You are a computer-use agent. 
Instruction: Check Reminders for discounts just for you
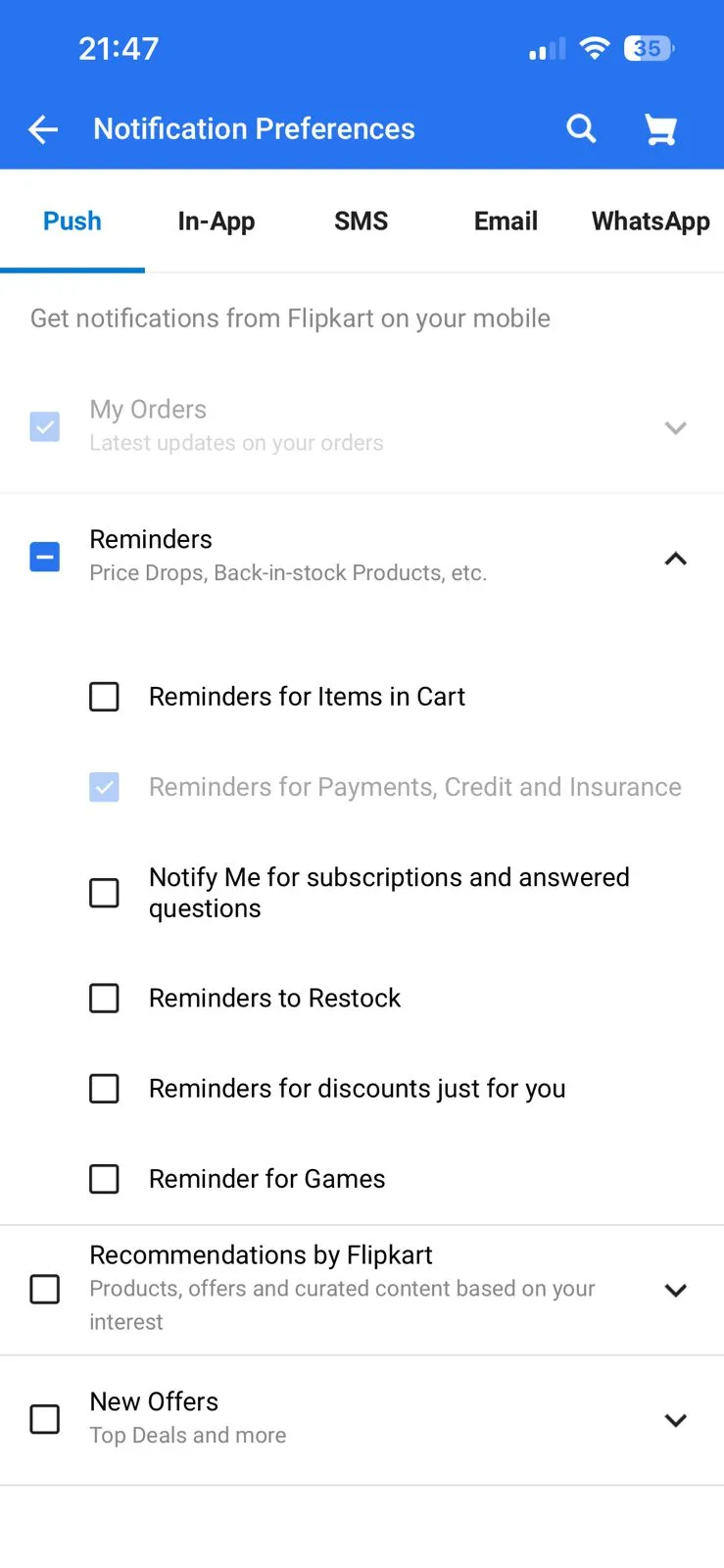point(104,1089)
